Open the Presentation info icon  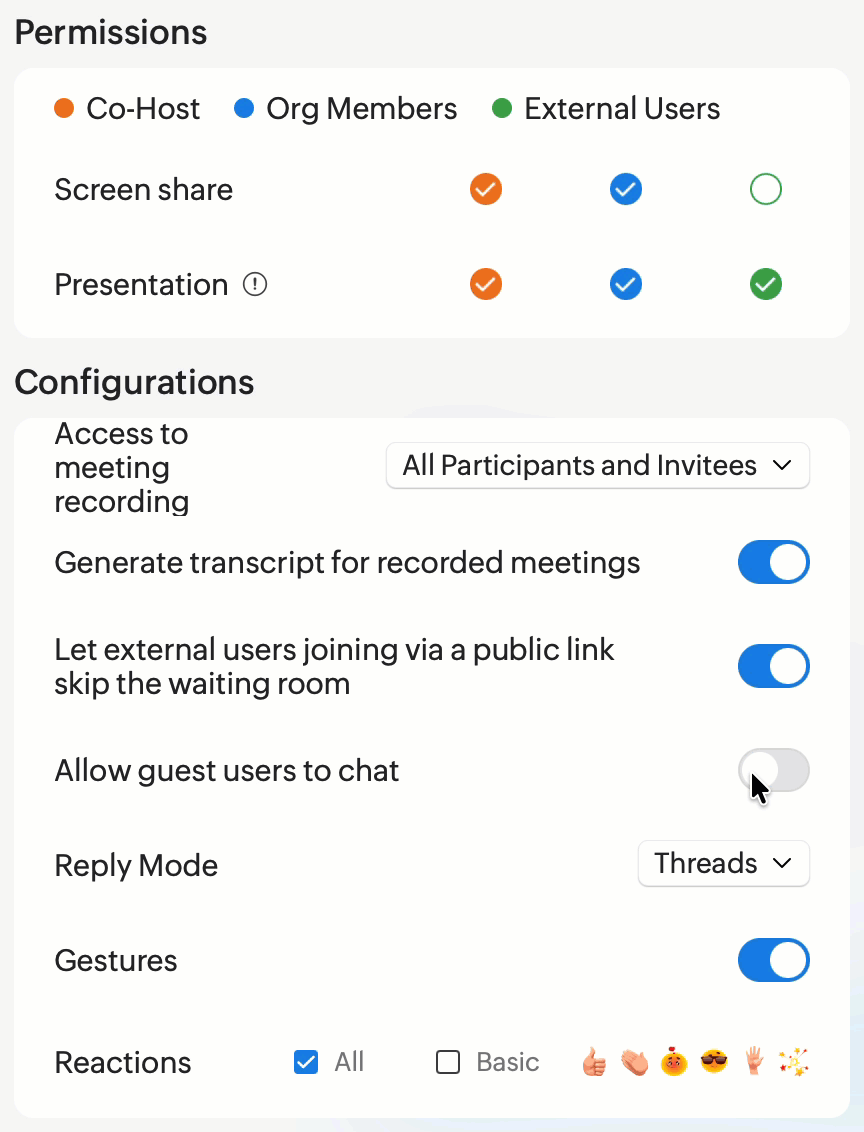pos(255,285)
